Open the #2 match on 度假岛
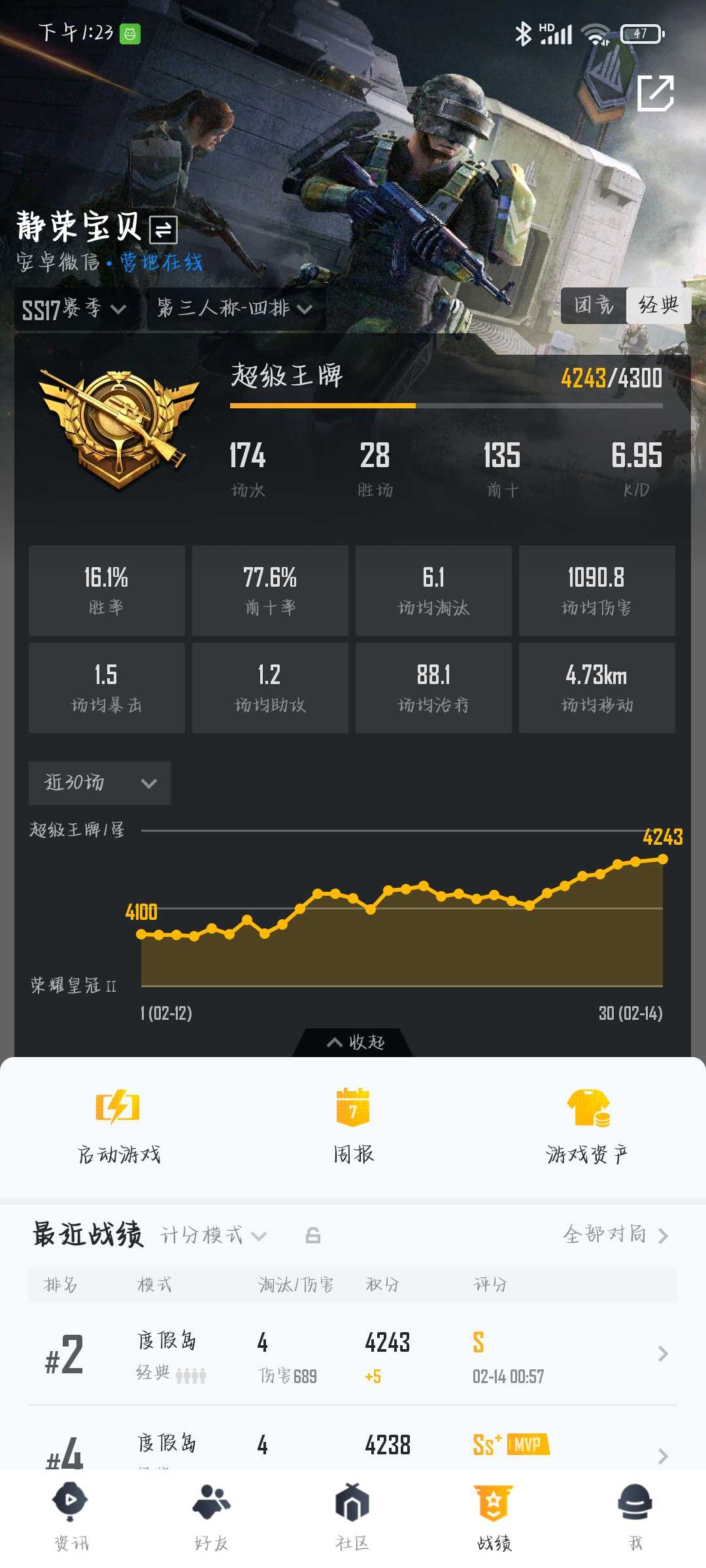This screenshot has height=1568, width=706. point(353,1354)
